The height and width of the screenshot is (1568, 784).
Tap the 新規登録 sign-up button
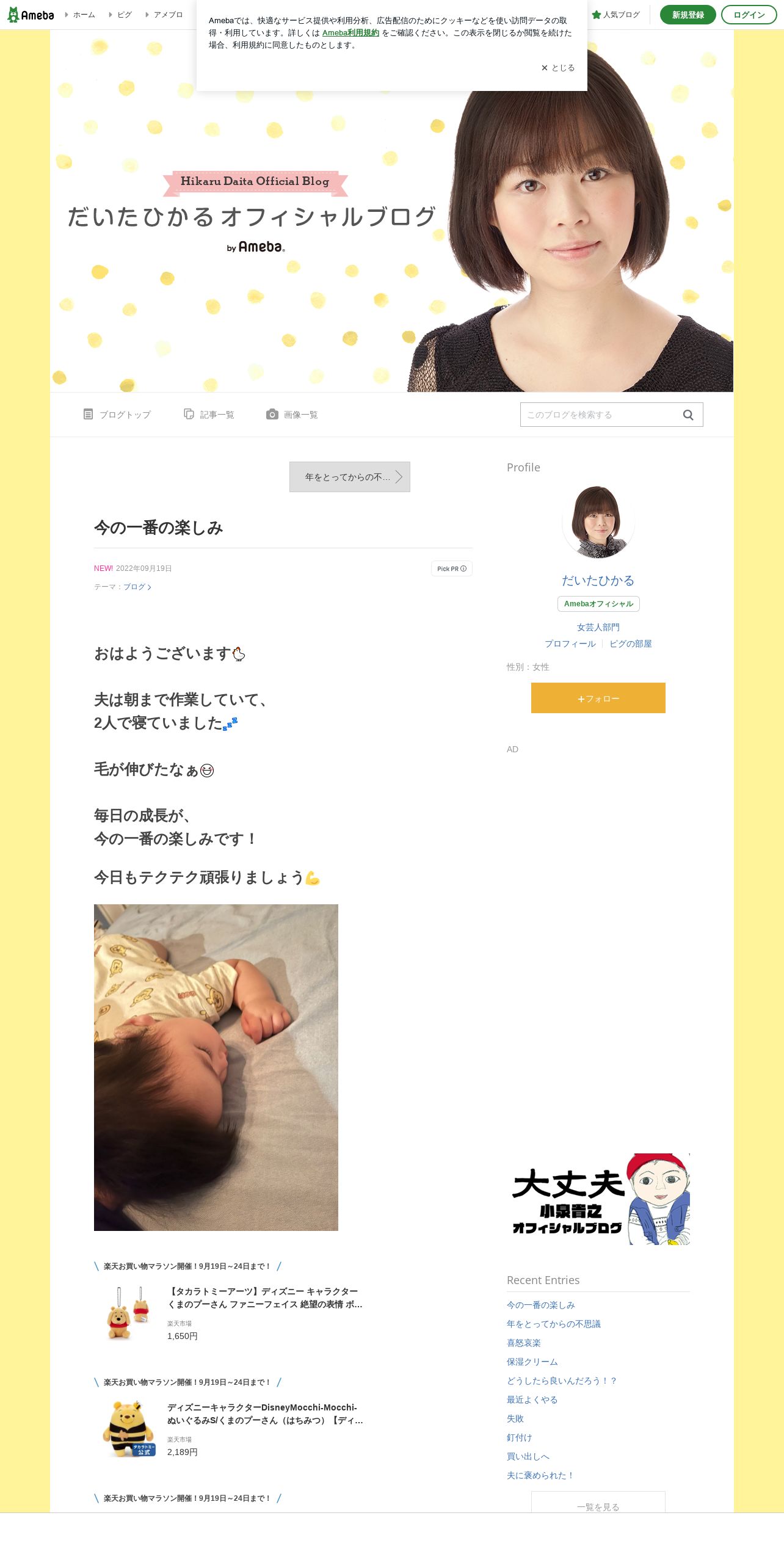688,15
